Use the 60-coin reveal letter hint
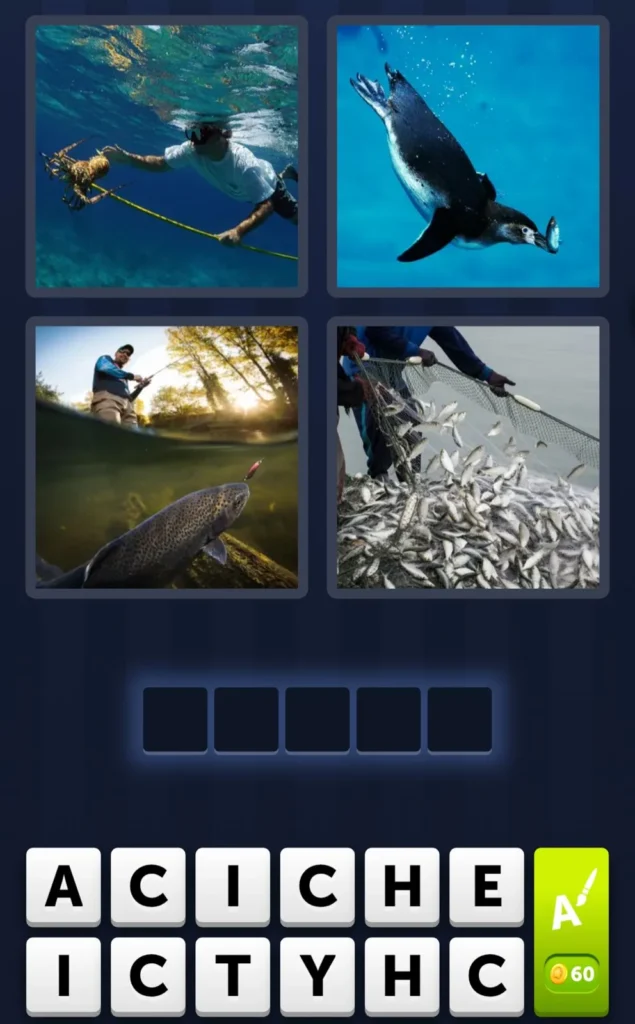This screenshot has width=635, height=1024. pos(571,931)
